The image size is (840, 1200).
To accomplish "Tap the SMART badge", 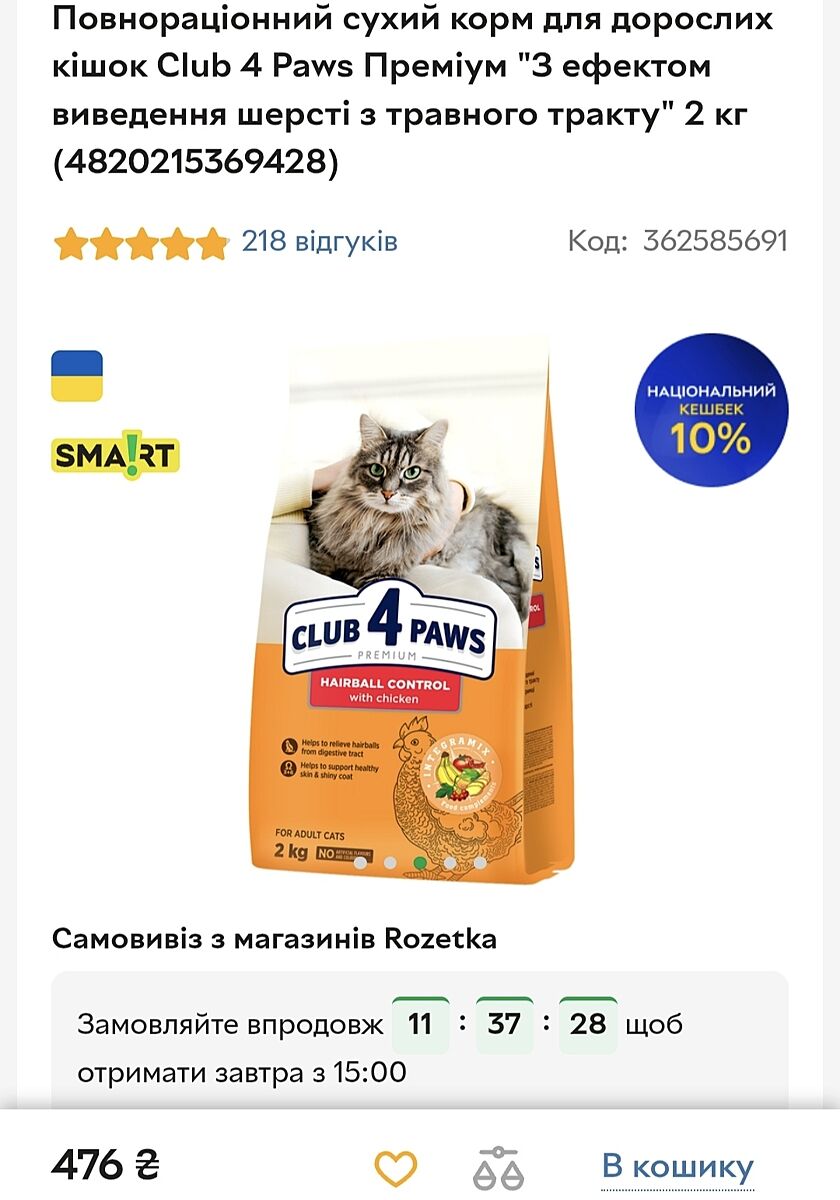I will click(115, 456).
